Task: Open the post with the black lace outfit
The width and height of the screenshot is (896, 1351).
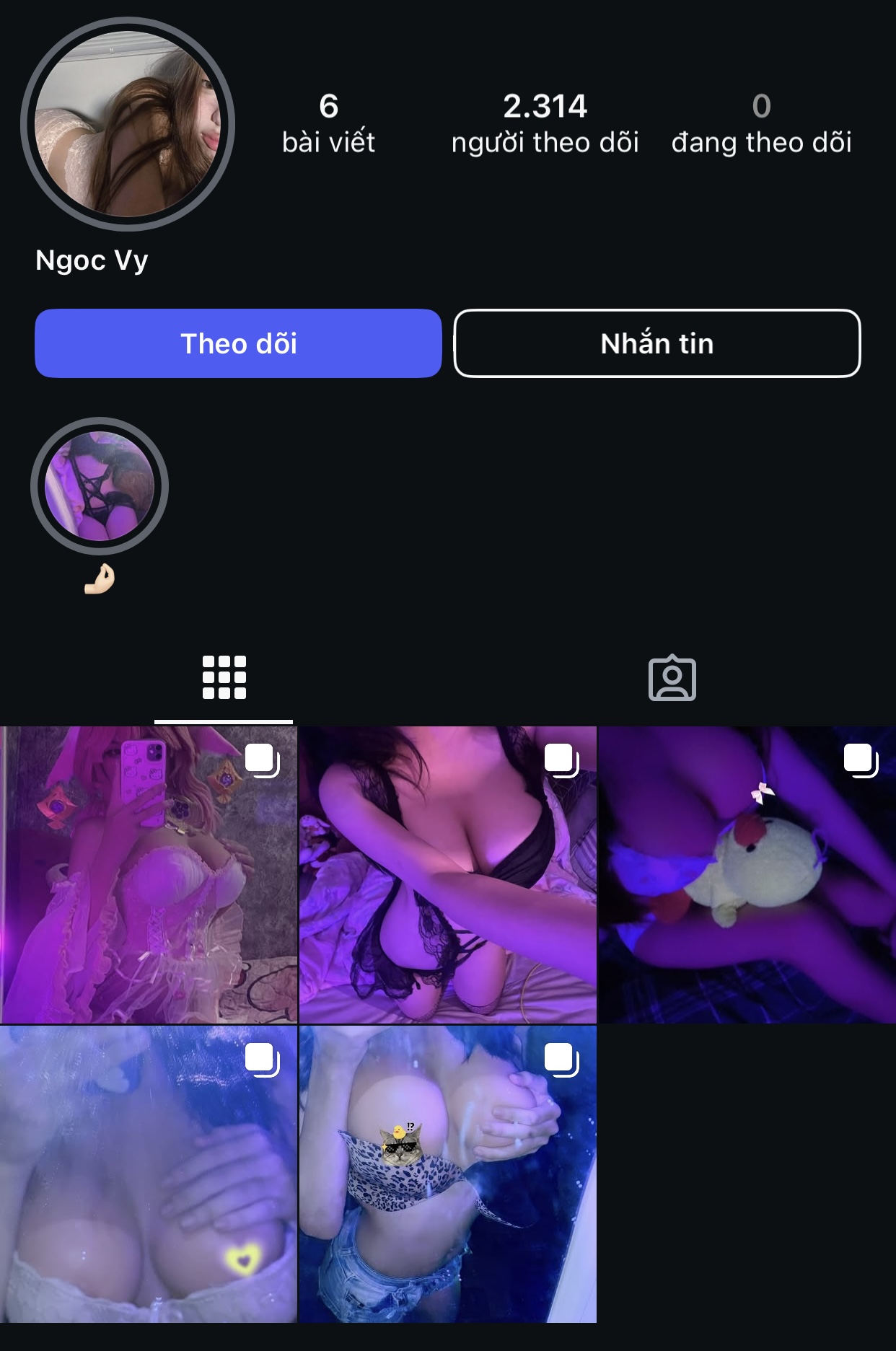Action: [447, 874]
